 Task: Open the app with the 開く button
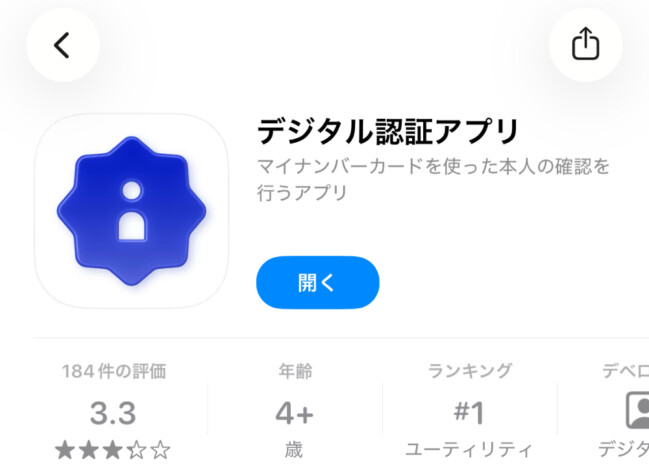(317, 282)
